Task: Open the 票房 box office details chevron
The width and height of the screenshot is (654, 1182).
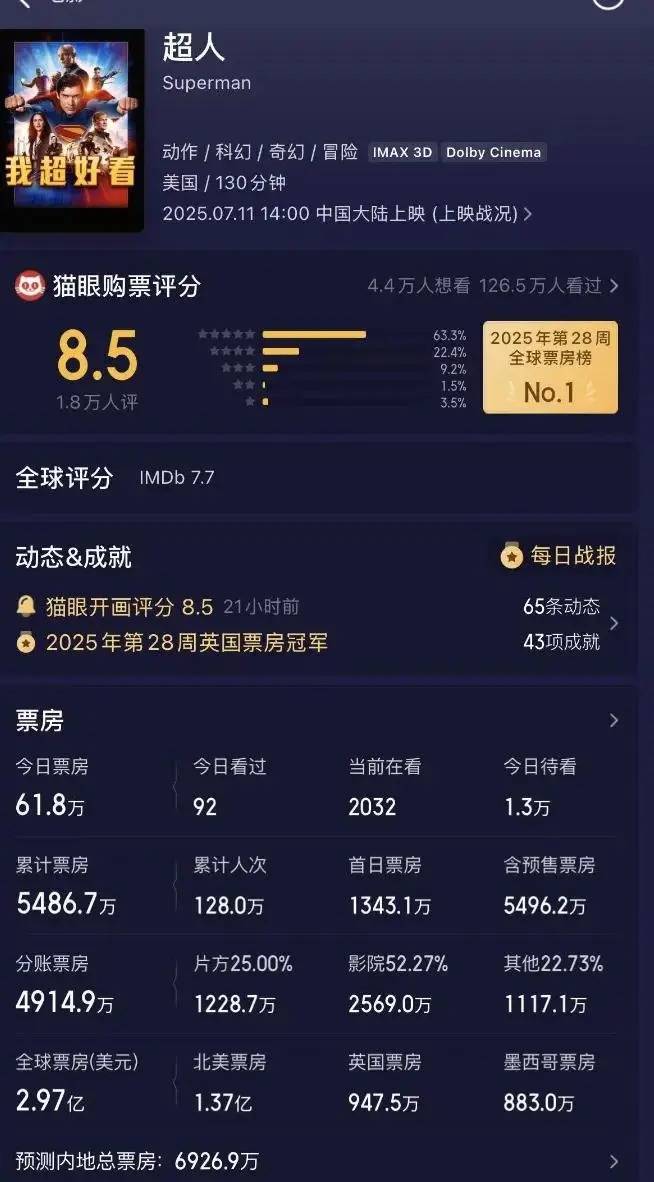Action: (x=613, y=721)
